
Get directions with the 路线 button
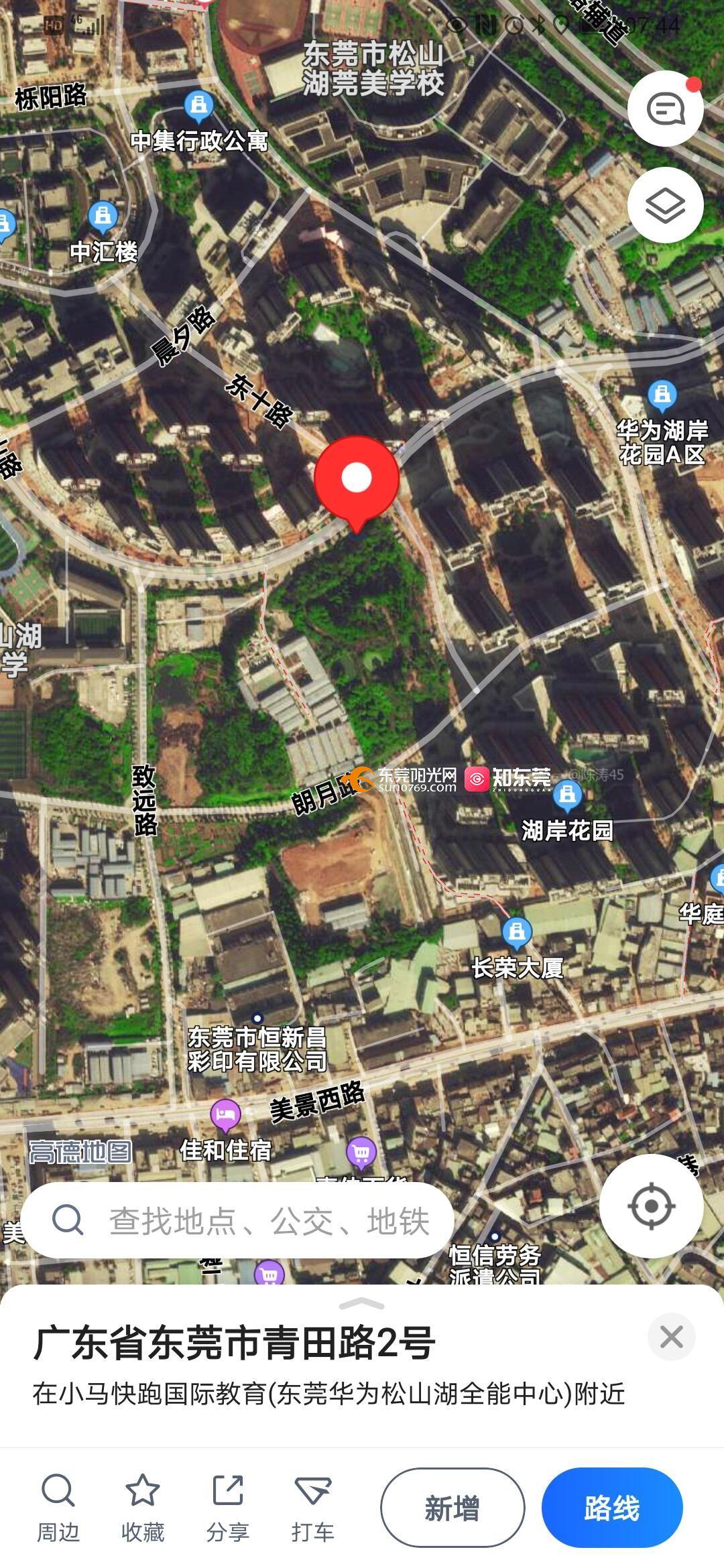pyautogui.click(x=612, y=1508)
